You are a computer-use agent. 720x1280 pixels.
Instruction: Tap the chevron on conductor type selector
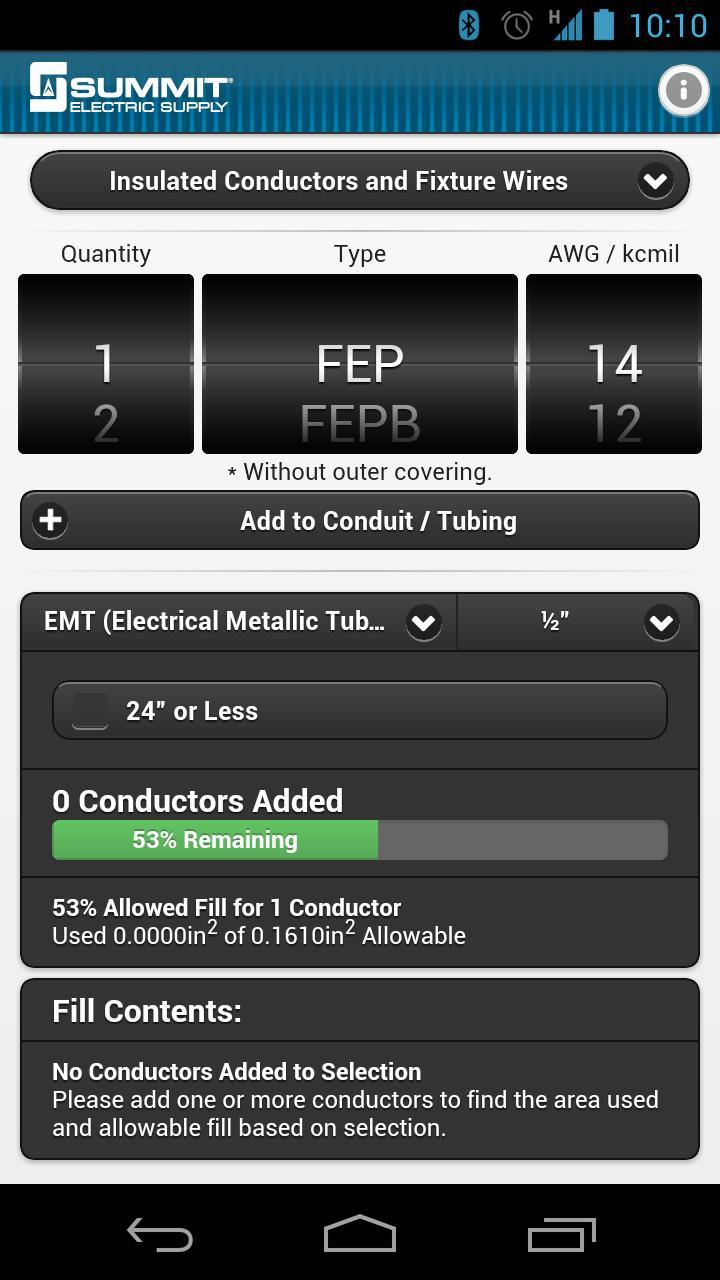656,182
